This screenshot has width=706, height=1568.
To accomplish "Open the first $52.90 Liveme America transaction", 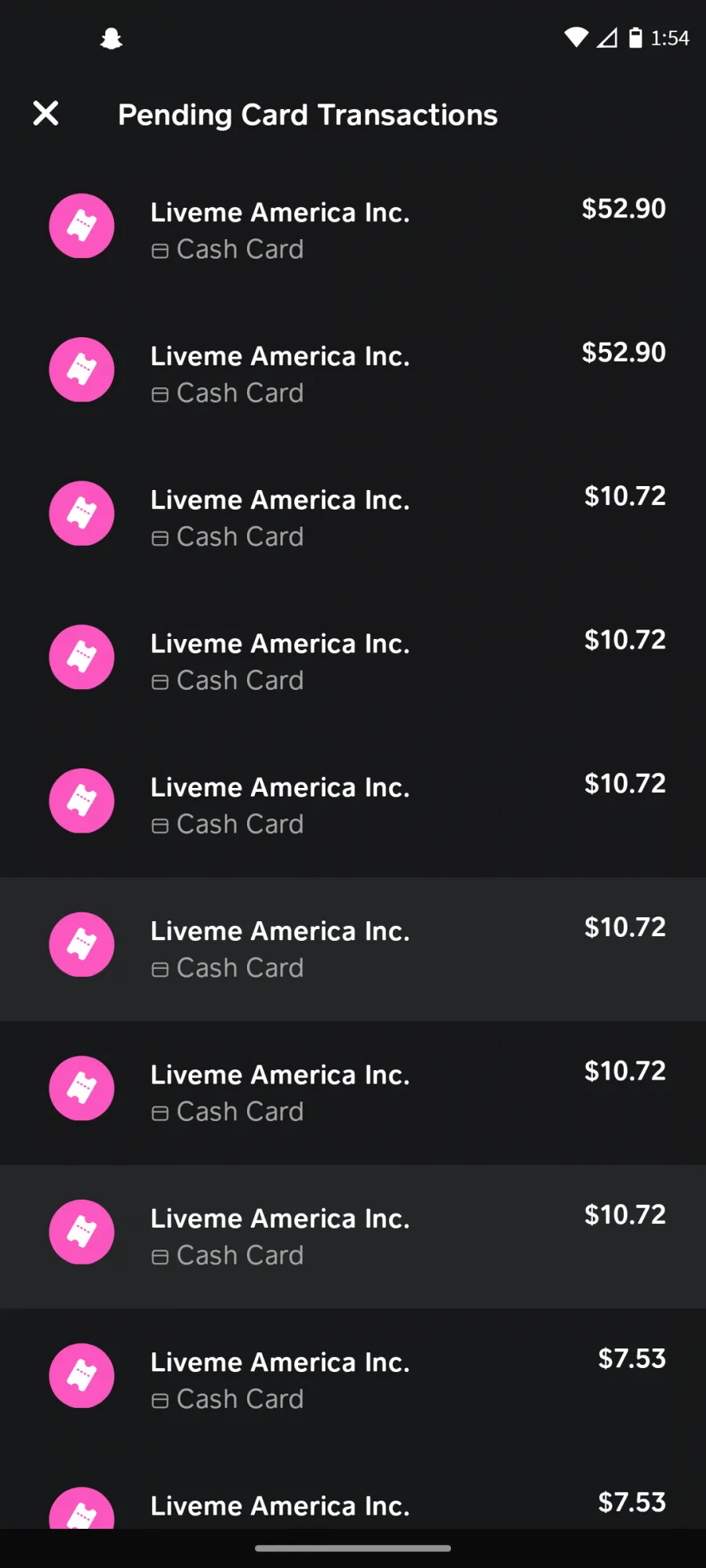I will (x=353, y=230).
